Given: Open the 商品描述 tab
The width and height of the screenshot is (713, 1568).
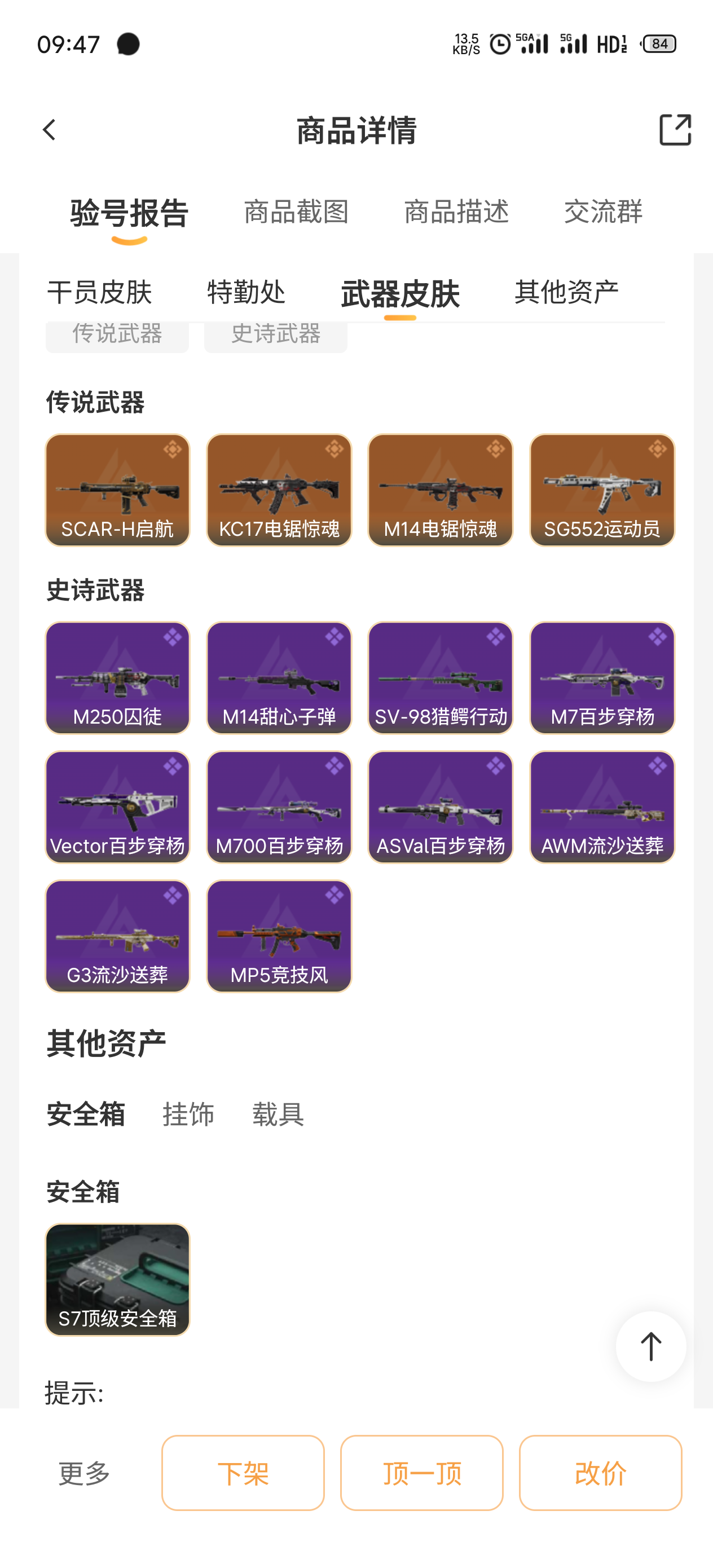Looking at the screenshot, I should point(456,212).
